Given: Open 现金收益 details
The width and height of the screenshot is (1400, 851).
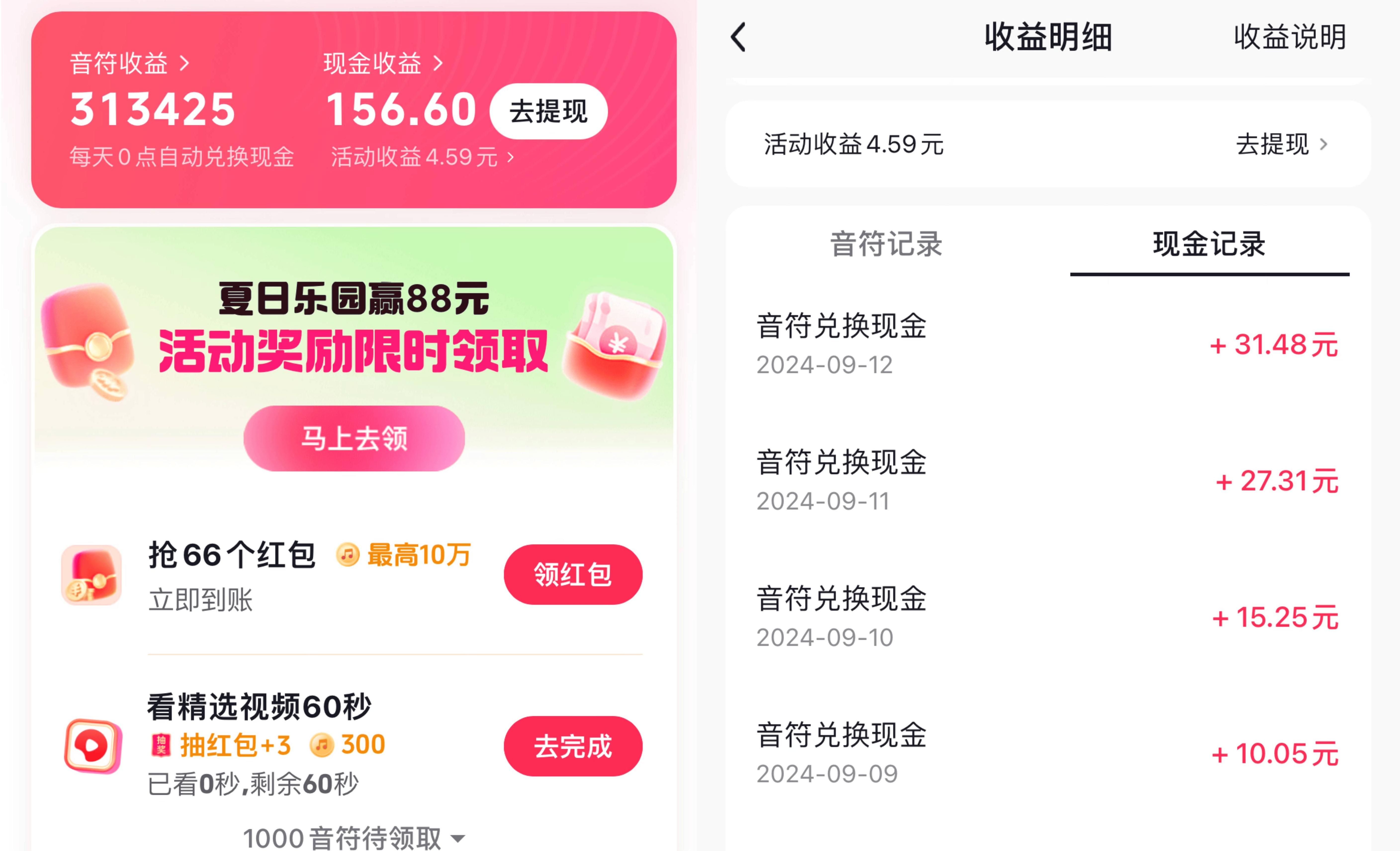Looking at the screenshot, I should [x=382, y=63].
